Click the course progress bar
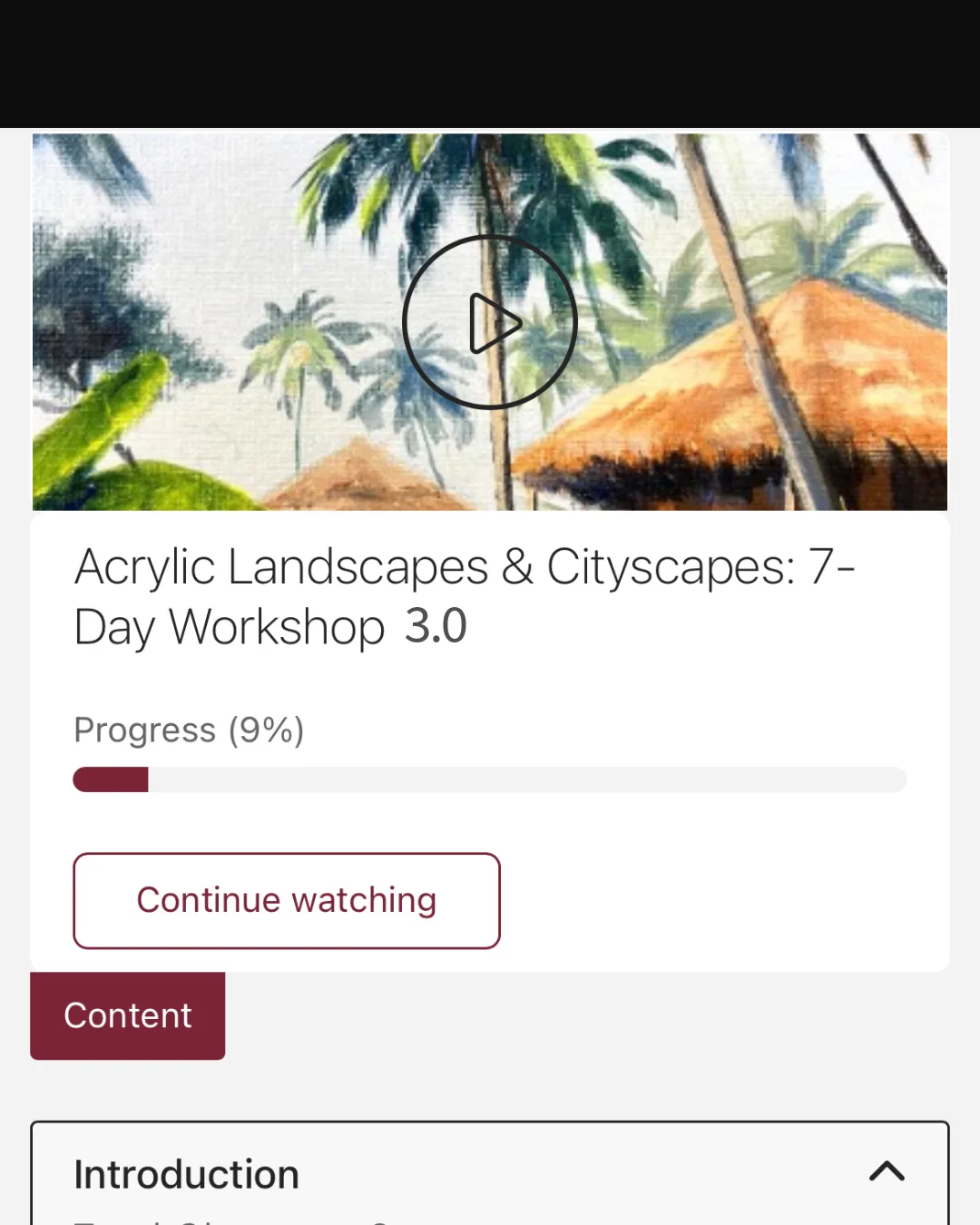The height and width of the screenshot is (1225, 980). [x=490, y=779]
